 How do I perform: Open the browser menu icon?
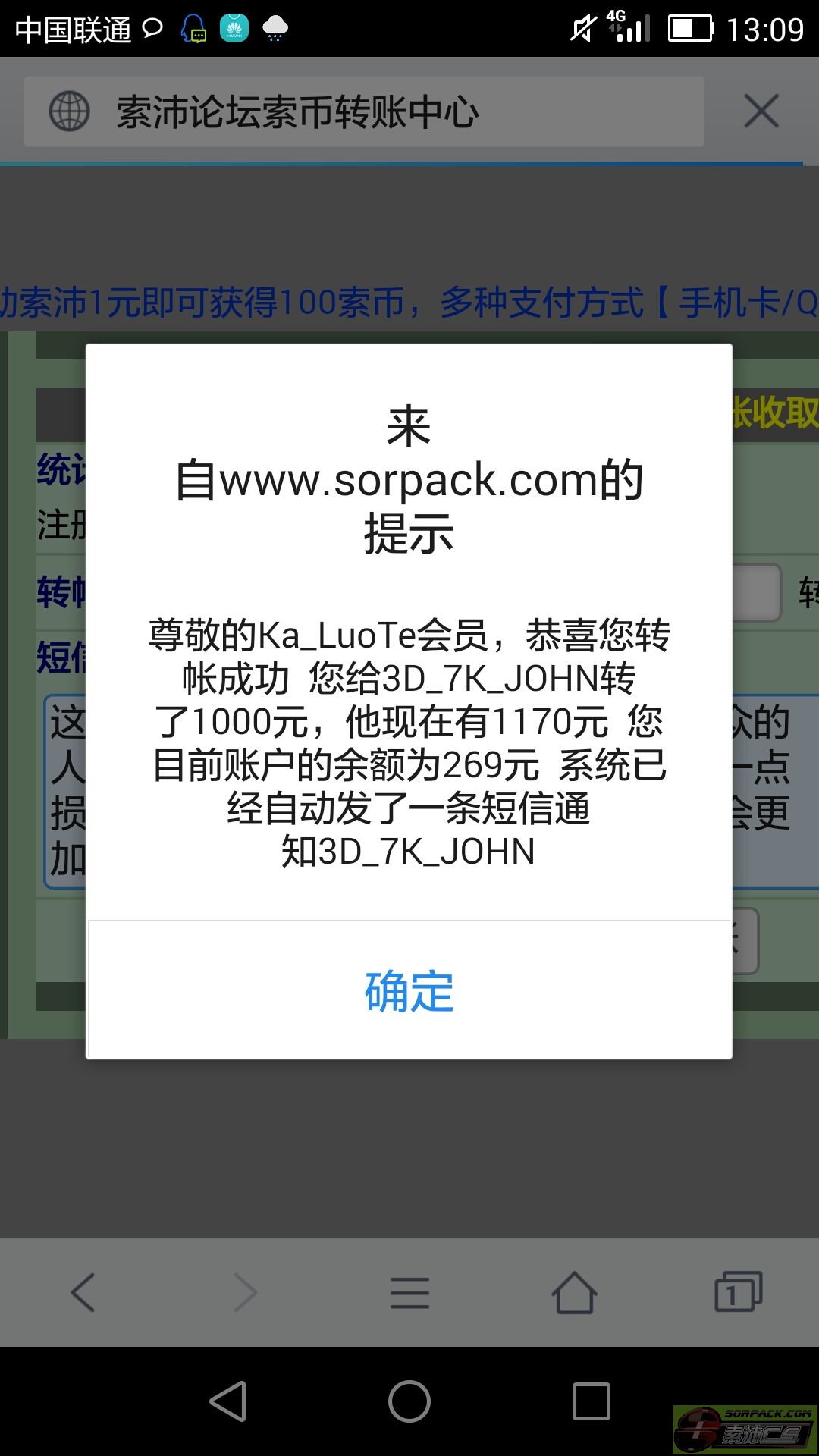[x=409, y=1292]
